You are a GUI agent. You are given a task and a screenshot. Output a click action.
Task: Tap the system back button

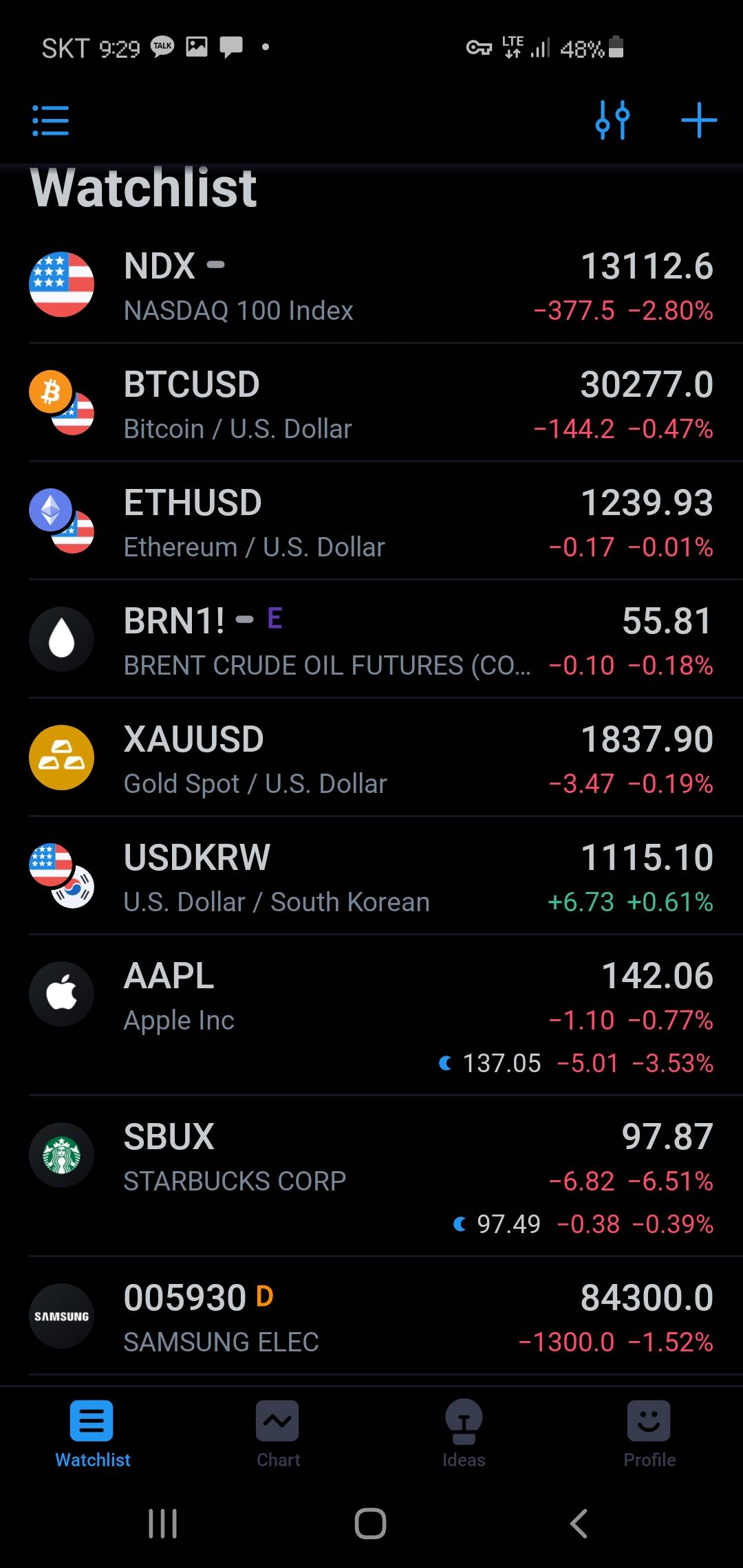(579, 1523)
